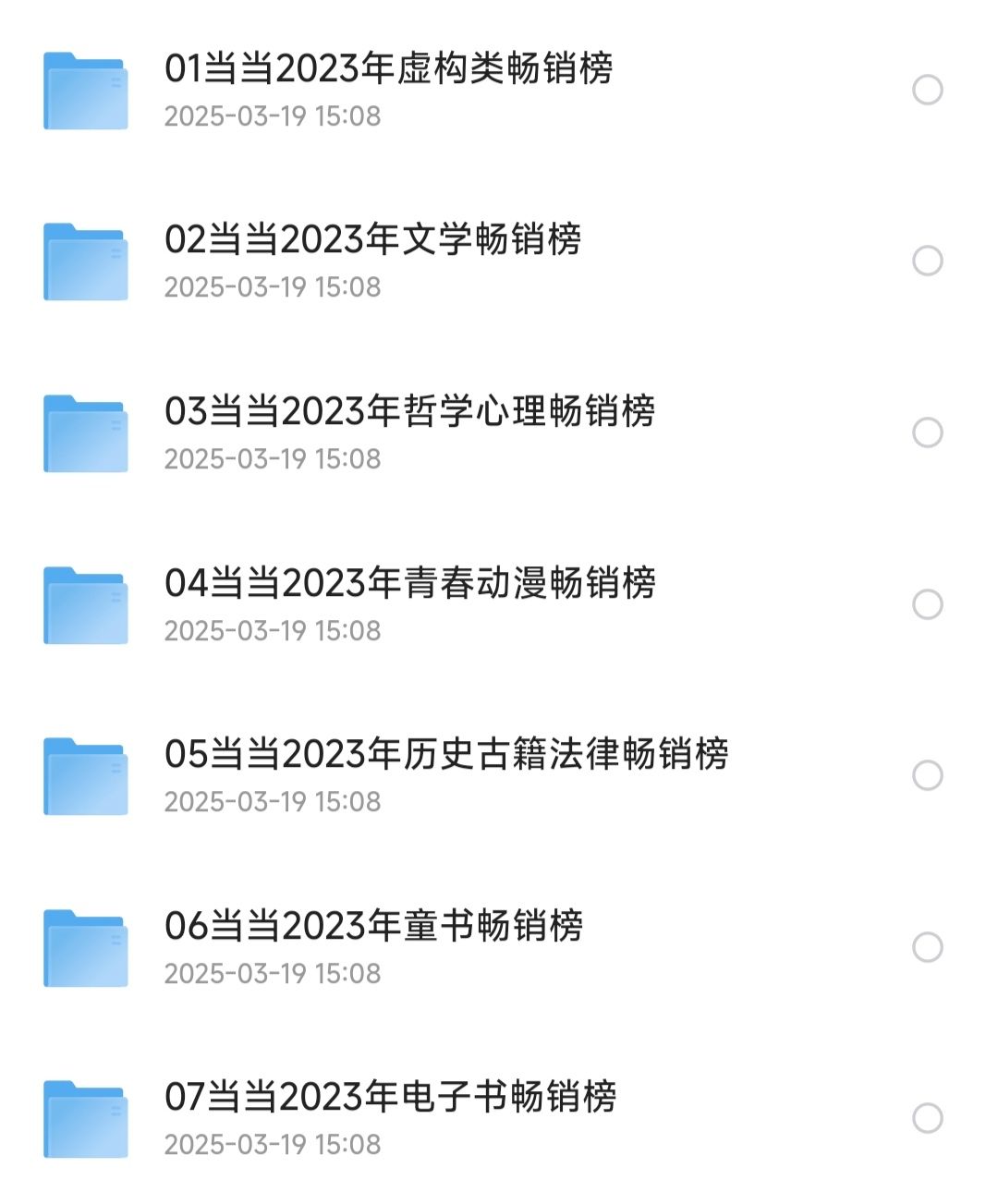The height and width of the screenshot is (1204, 998).
Task: Open folder 03当当2023年哲学心理畅销榜
Action: click(x=409, y=412)
